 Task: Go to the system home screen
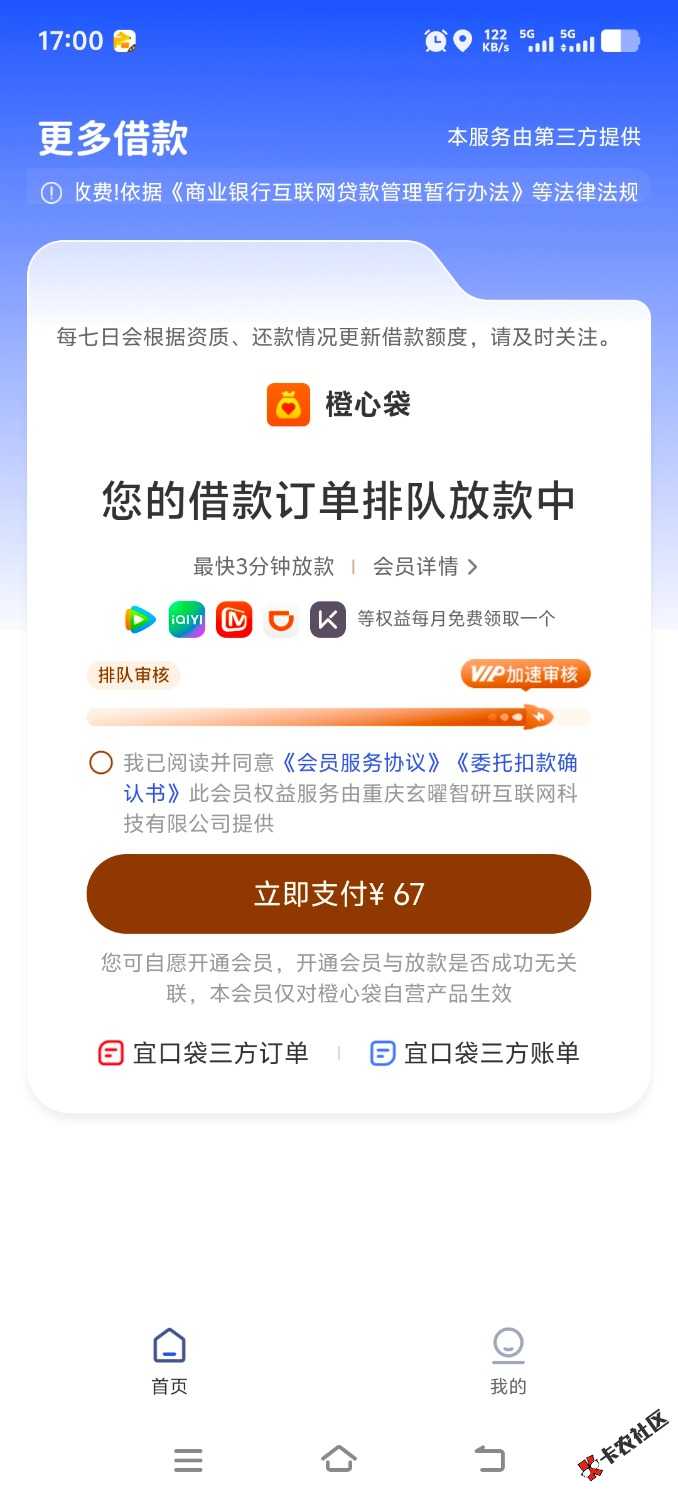click(x=339, y=1459)
